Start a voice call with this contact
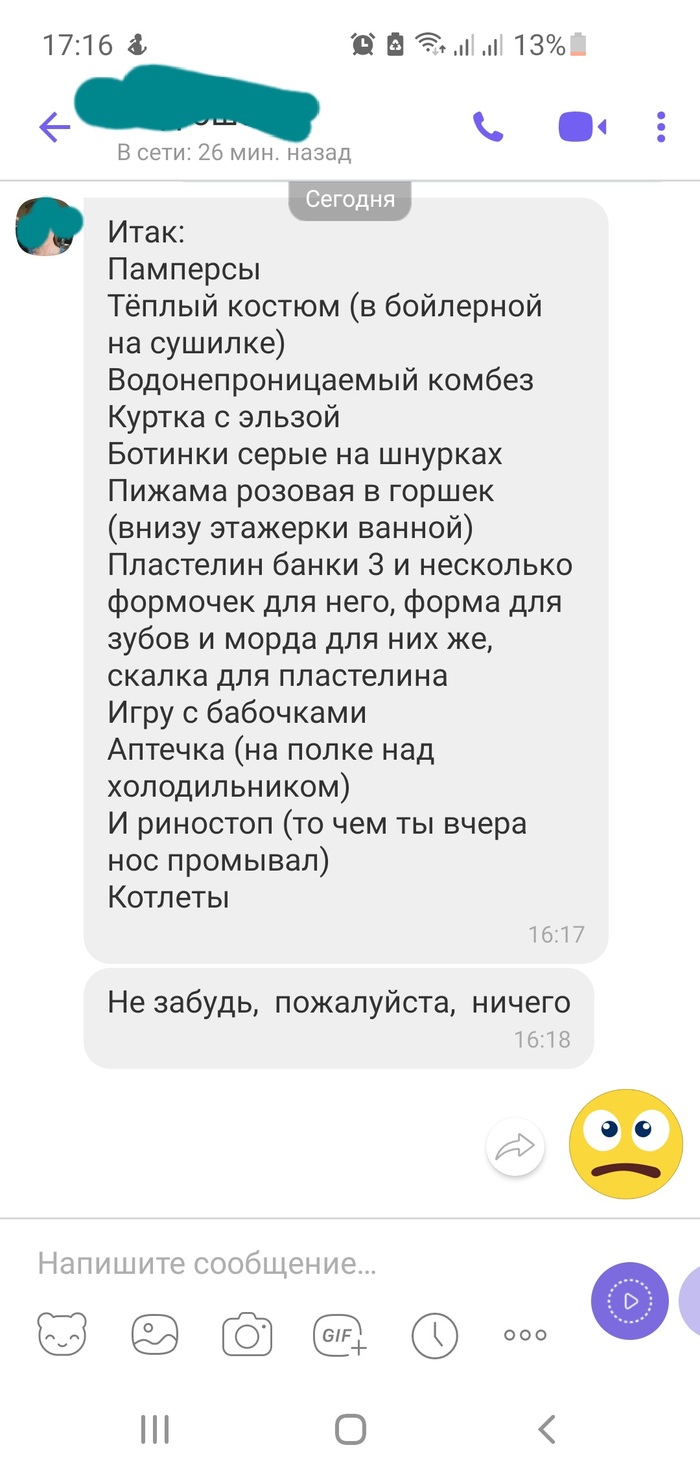Viewport: 700px width, 1478px height. pos(488,127)
